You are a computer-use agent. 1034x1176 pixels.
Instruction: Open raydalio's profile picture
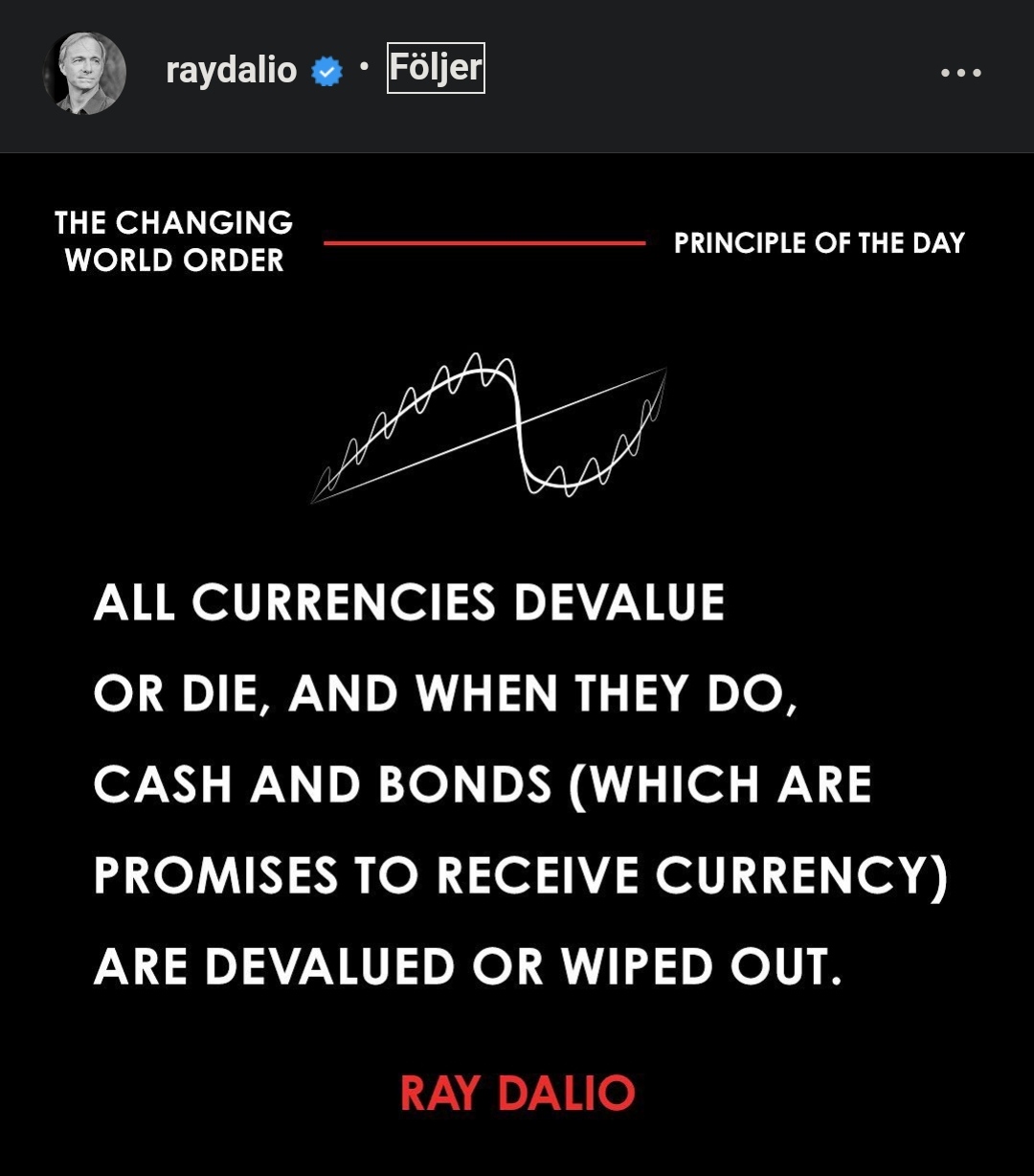click(x=84, y=73)
